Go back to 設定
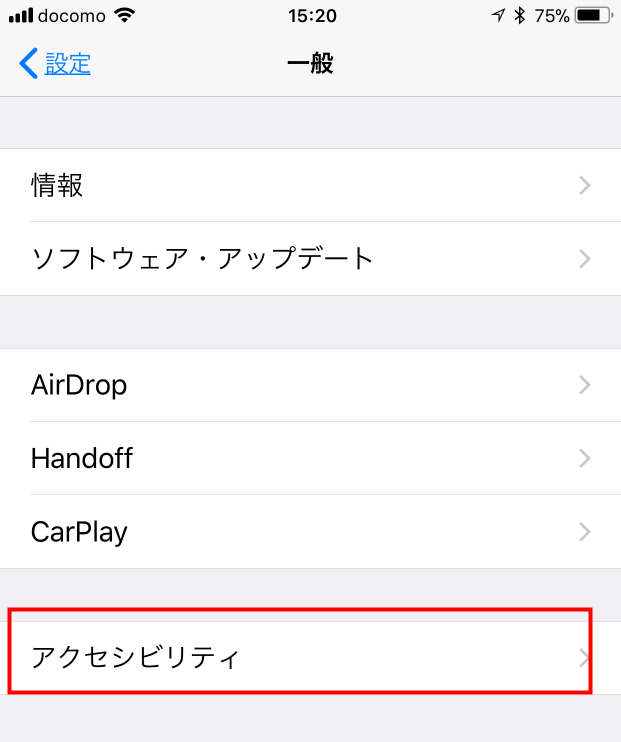Viewport: 621px width, 742px height. [x=56, y=65]
